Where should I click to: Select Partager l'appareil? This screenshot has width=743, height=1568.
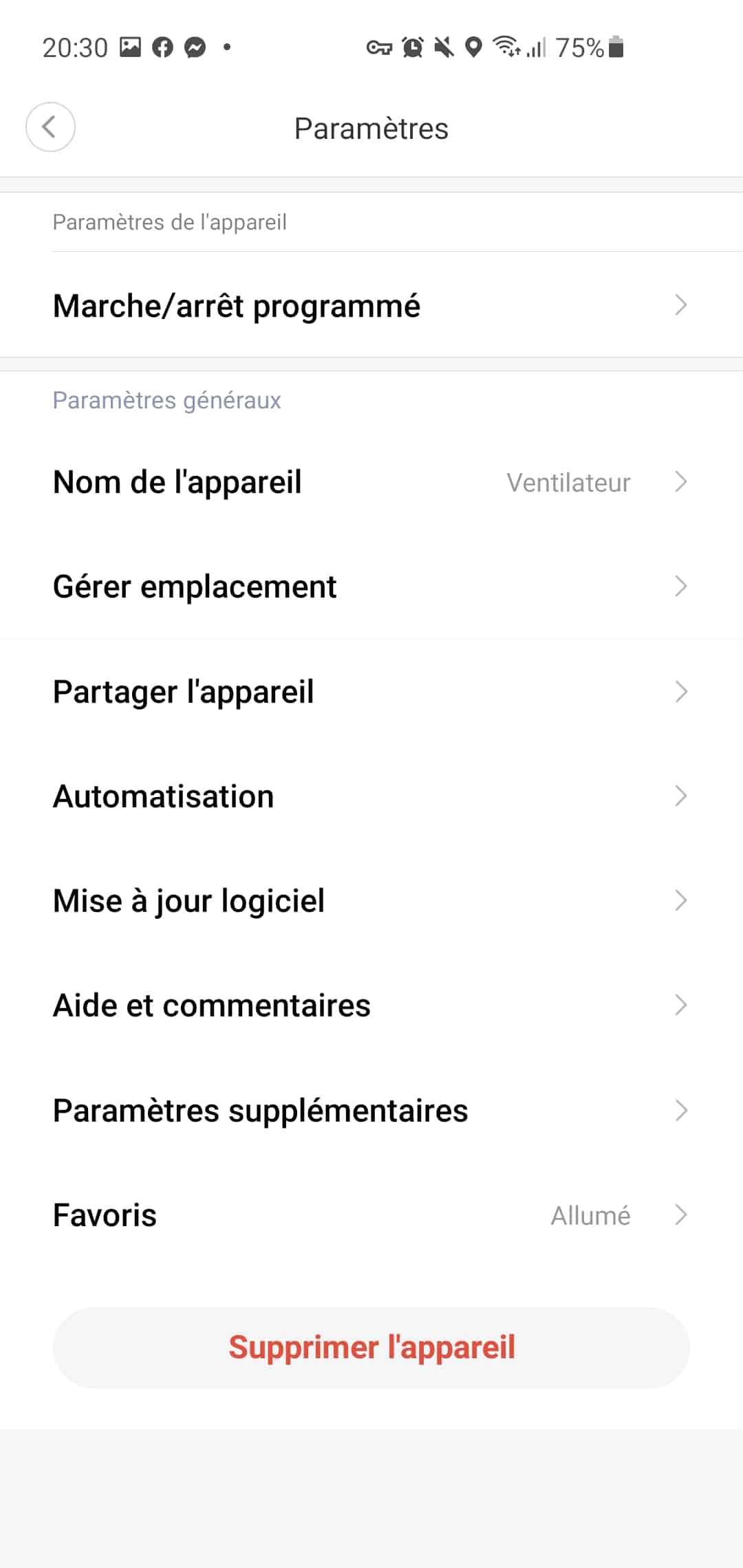point(371,691)
